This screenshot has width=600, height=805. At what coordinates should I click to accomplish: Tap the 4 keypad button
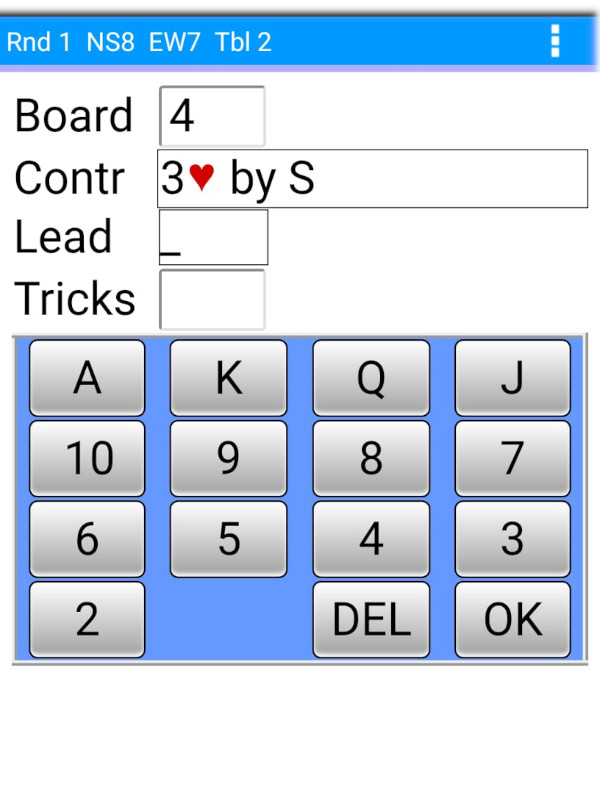click(371, 539)
